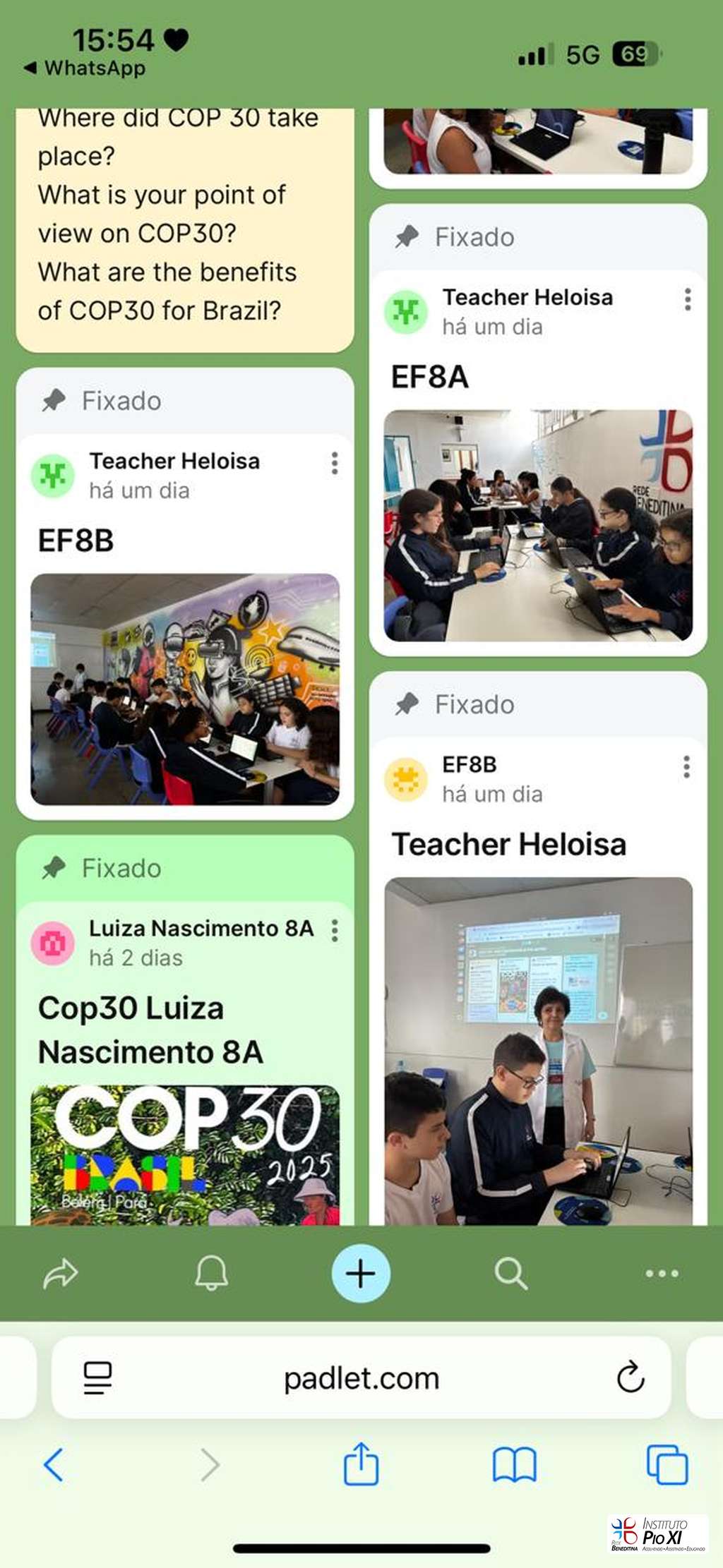The image size is (723, 1568).
Task: Open Safari share sheet
Action: (x=361, y=1465)
